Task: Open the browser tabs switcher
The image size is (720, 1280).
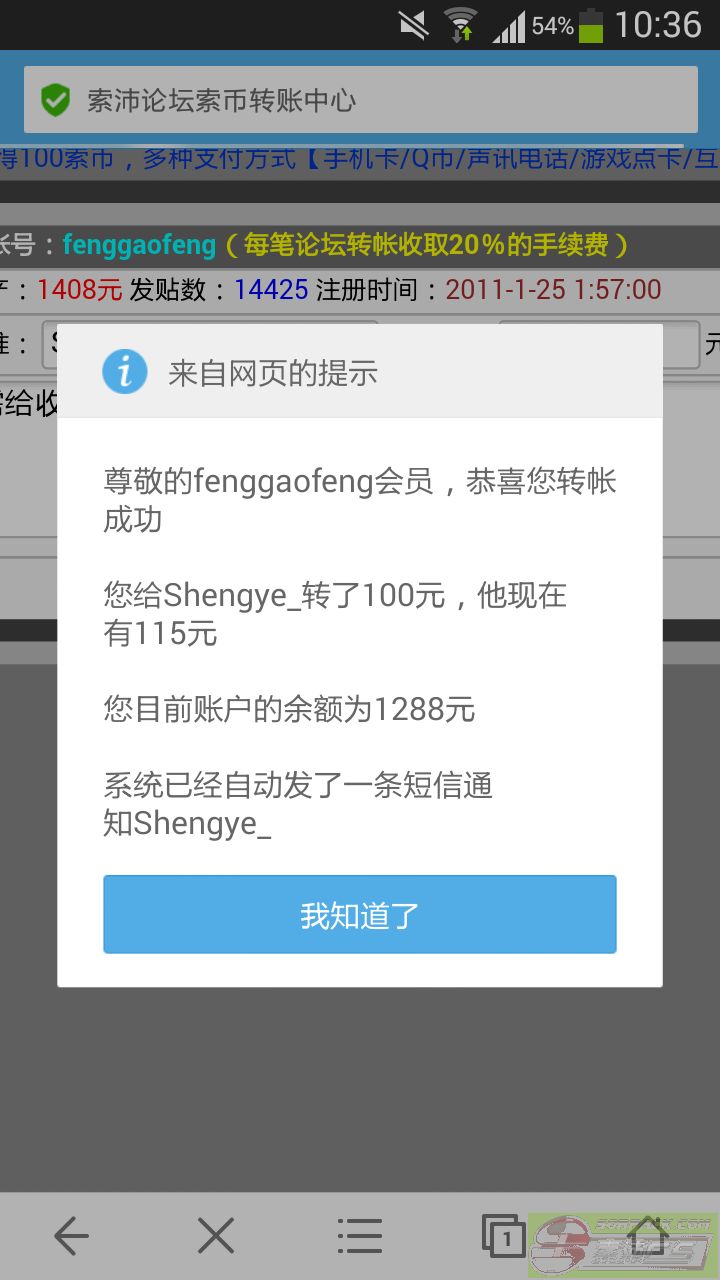Action: click(503, 1237)
